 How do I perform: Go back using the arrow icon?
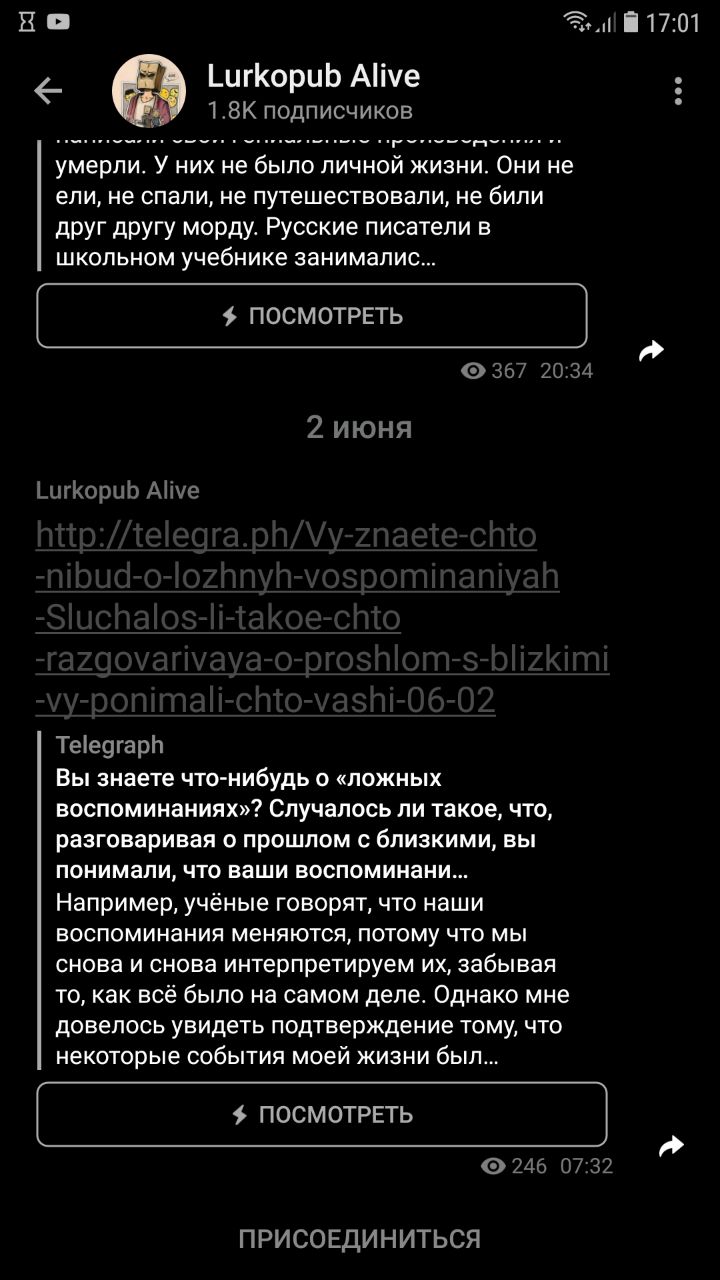pos(47,91)
